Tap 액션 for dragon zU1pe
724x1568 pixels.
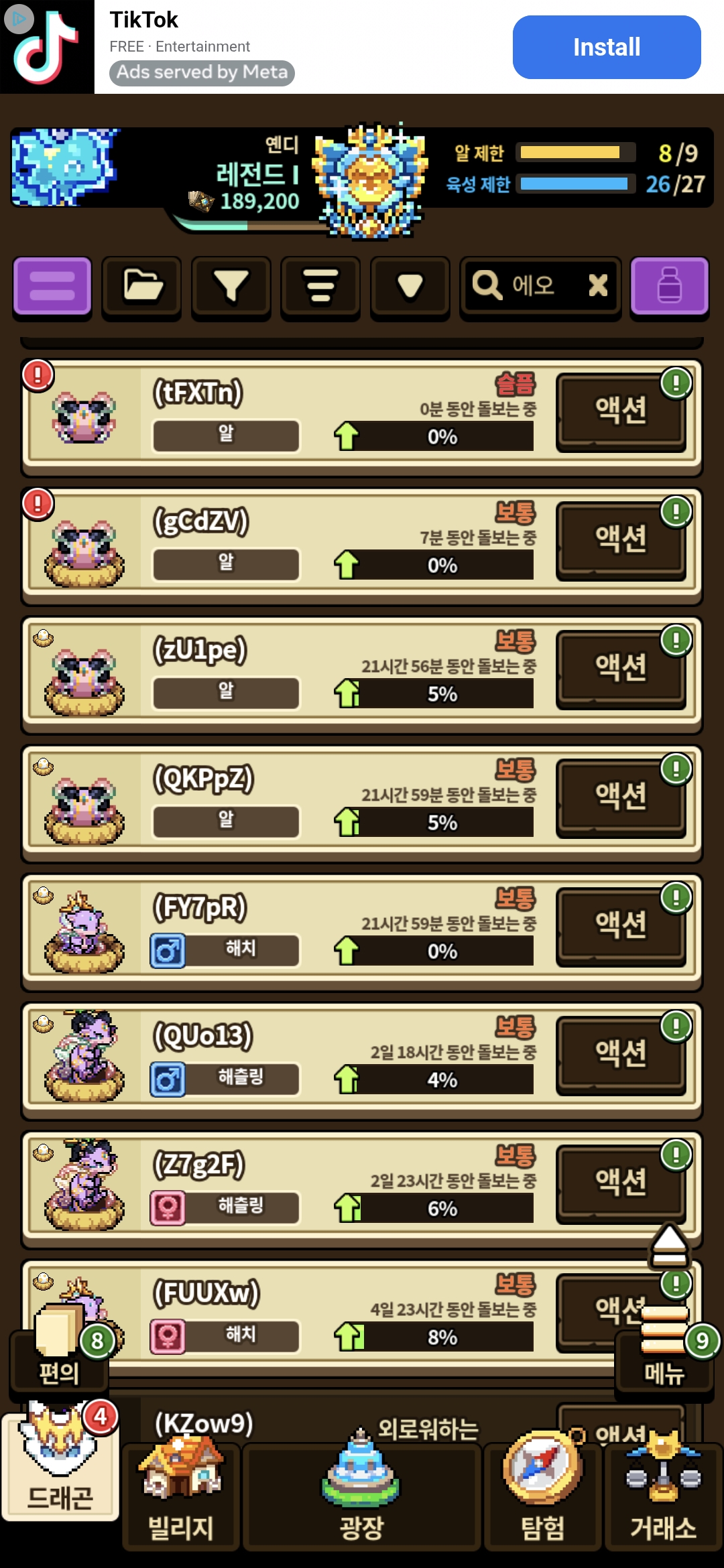(621, 668)
